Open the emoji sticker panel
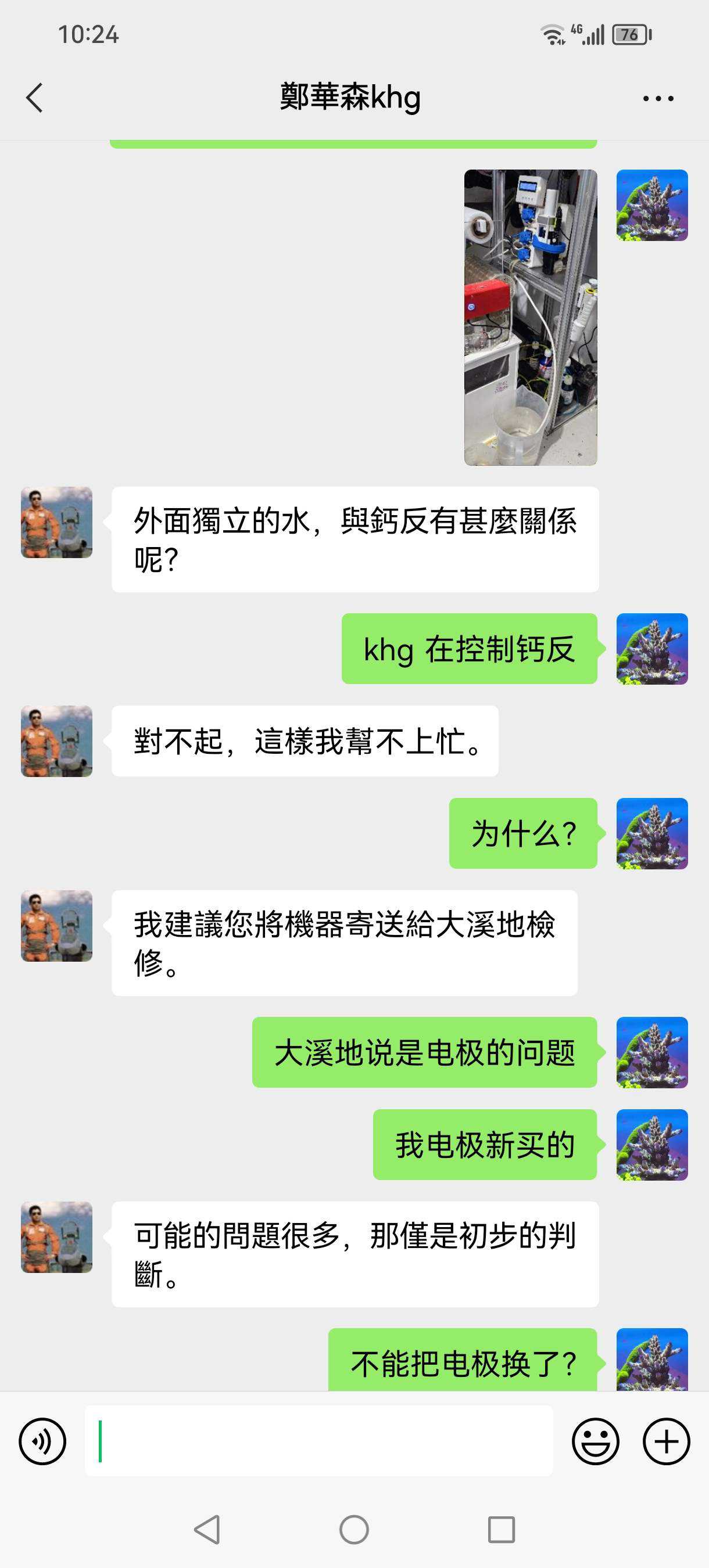Image resolution: width=709 pixels, height=1568 pixels. click(595, 1441)
